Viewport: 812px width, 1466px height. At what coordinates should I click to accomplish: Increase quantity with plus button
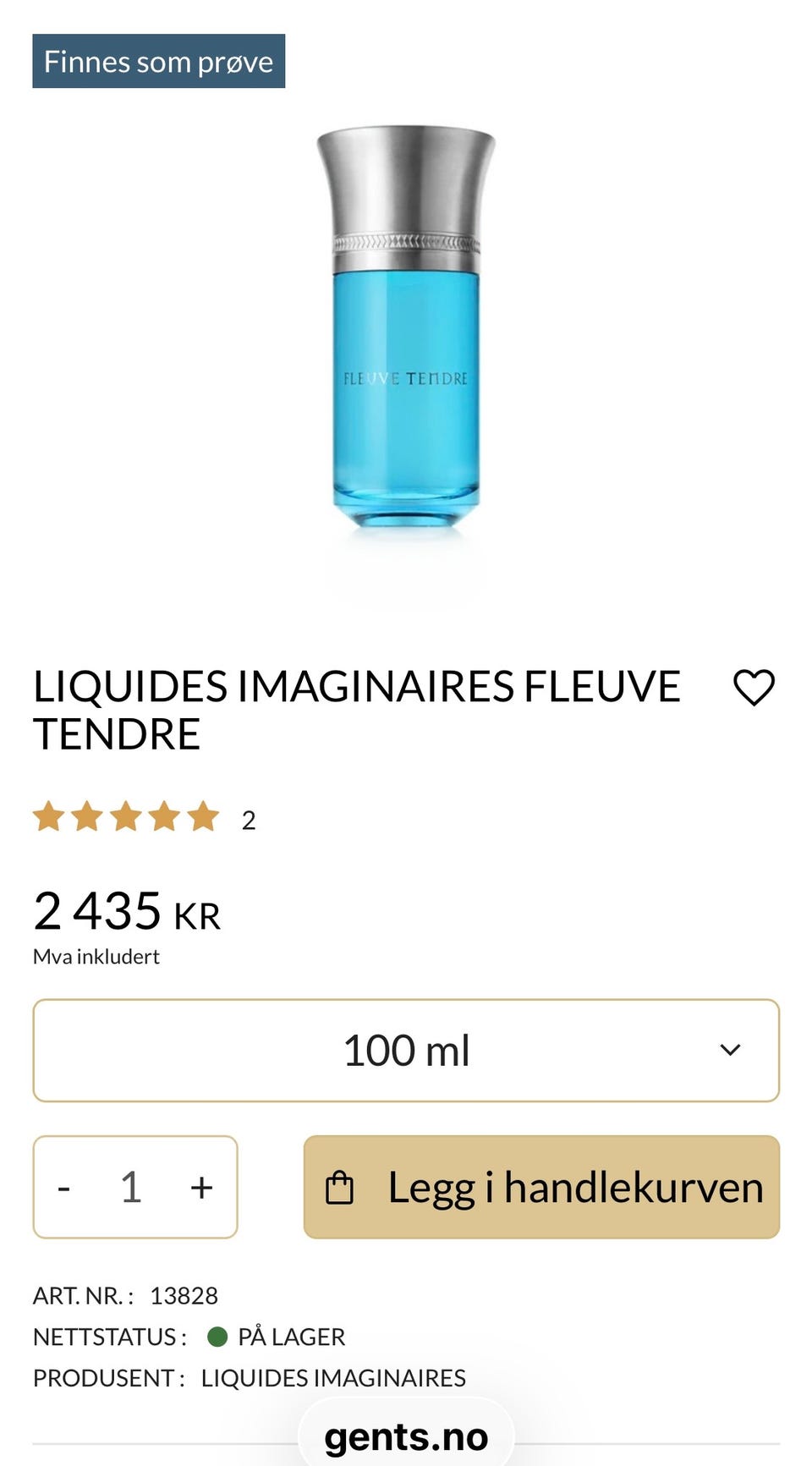[201, 1188]
